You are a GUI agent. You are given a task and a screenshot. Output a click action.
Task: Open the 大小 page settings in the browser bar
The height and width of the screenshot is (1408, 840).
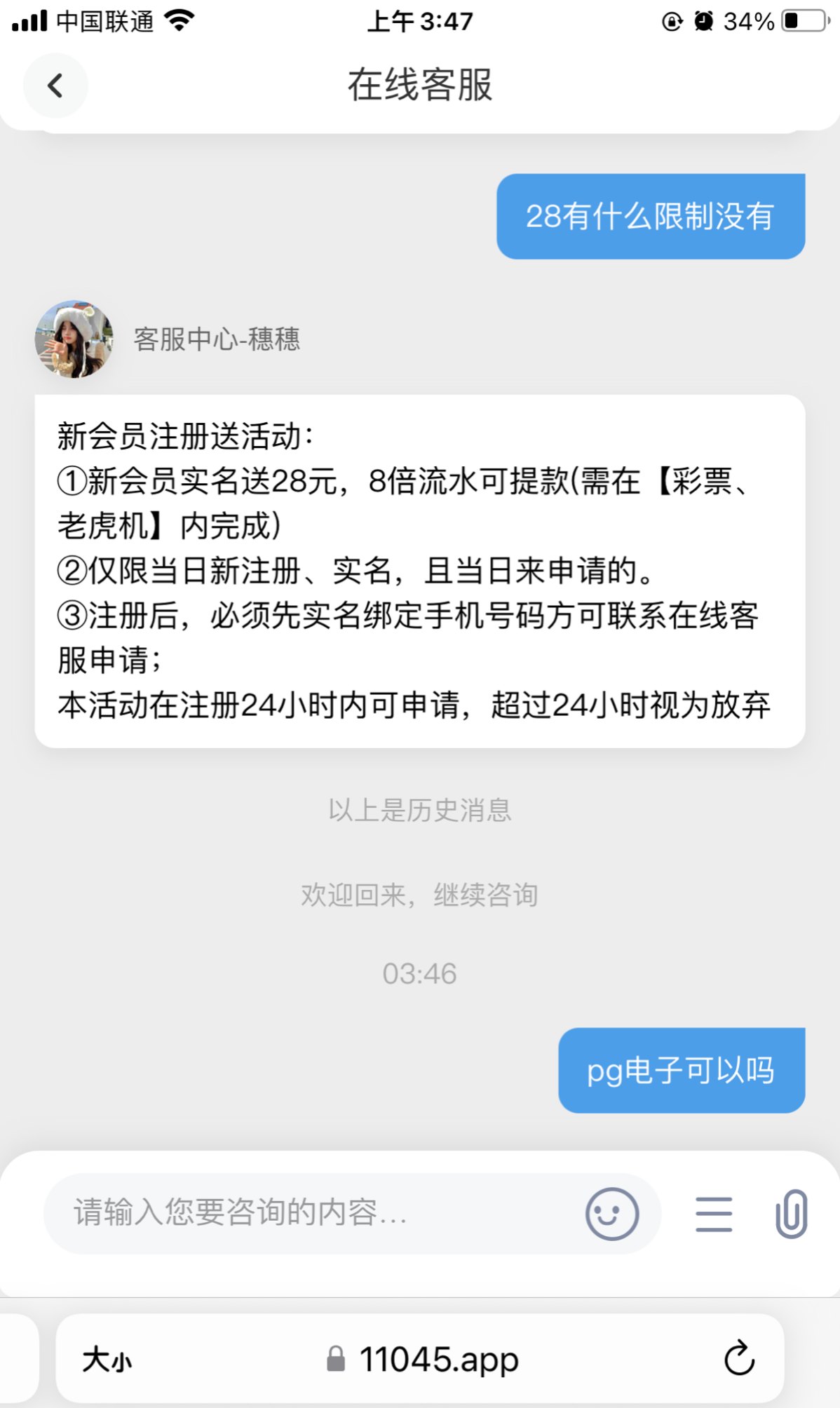point(107,1360)
